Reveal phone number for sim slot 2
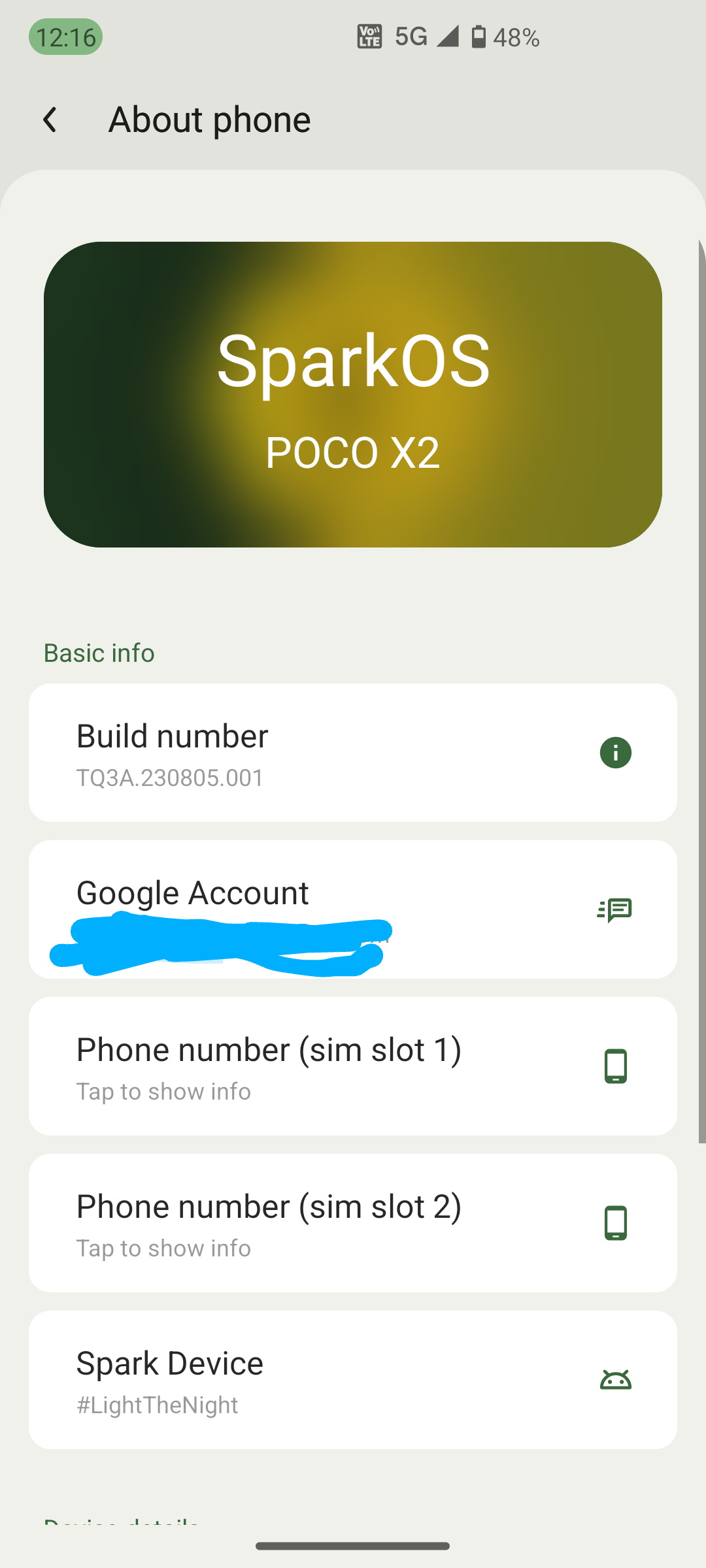This screenshot has width=706, height=1568. 353,1223
